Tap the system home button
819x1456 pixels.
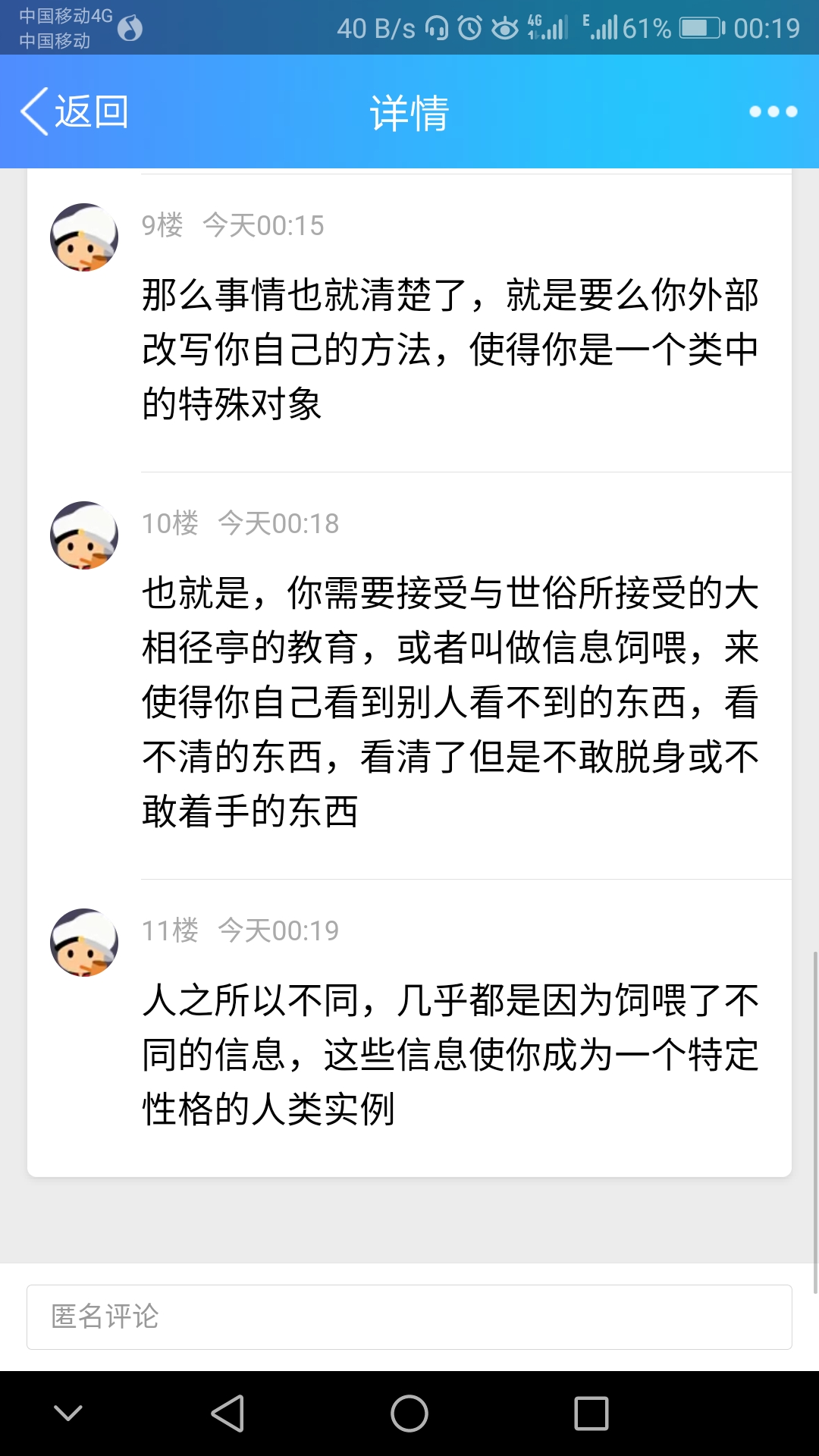pyautogui.click(x=409, y=1414)
